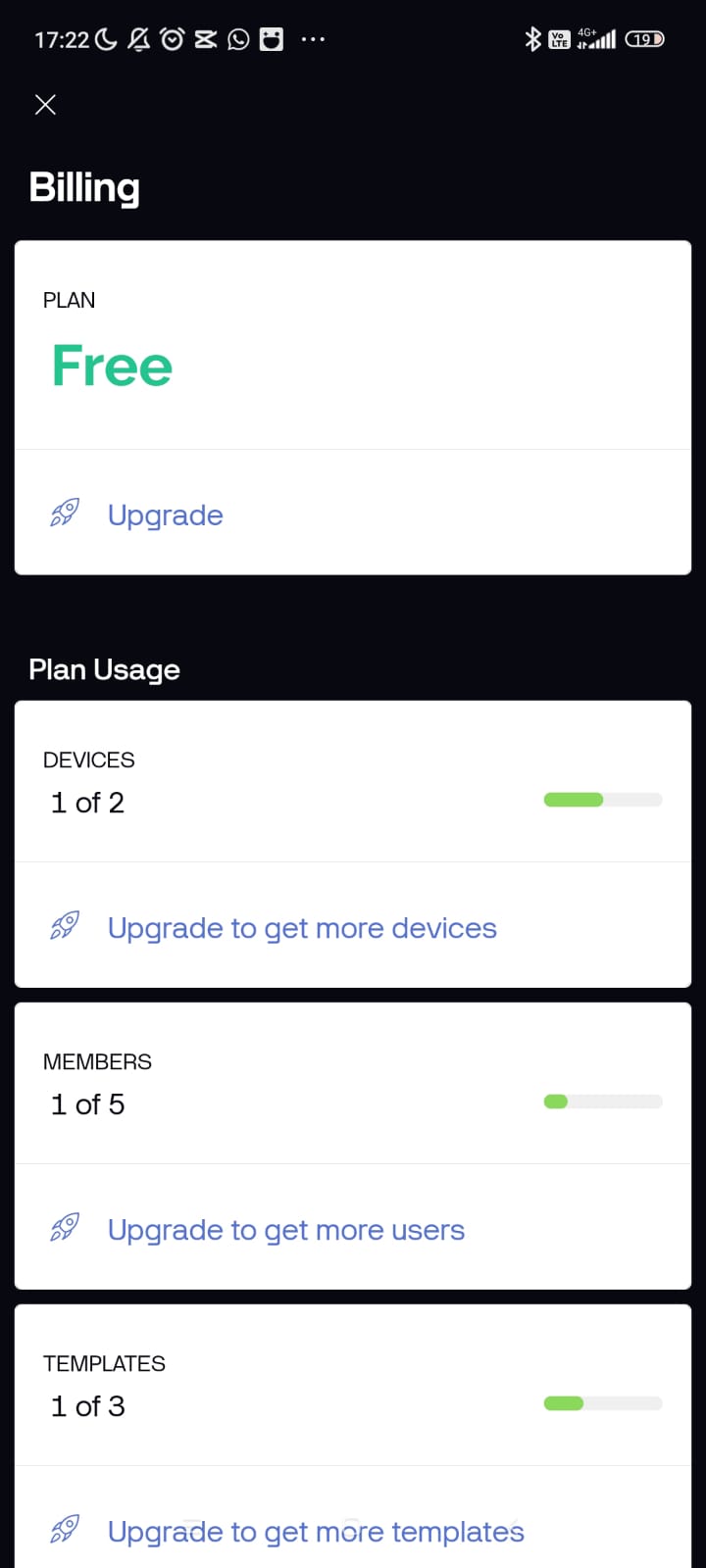Open Upgrade to get more users

353,1227
